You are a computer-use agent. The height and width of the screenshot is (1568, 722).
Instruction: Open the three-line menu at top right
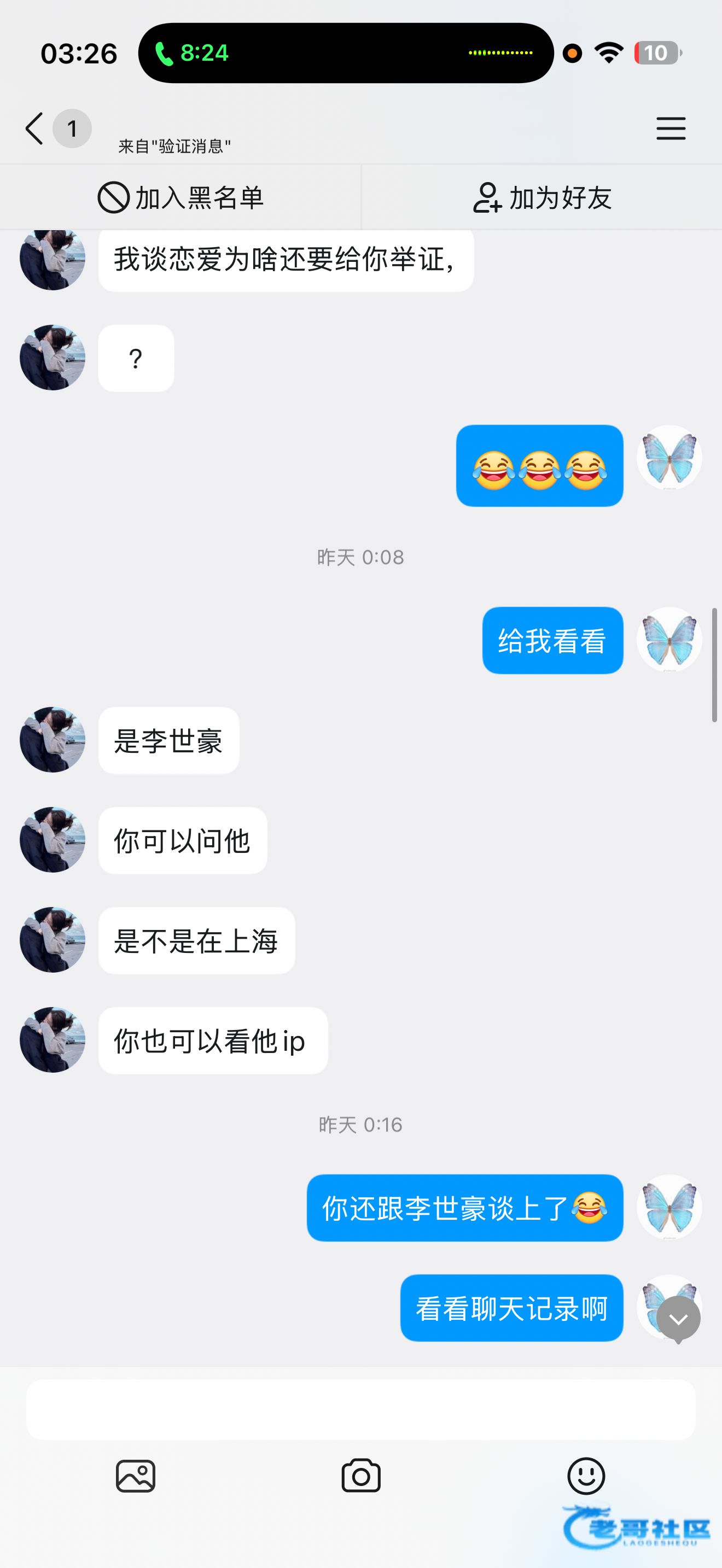[x=671, y=128]
